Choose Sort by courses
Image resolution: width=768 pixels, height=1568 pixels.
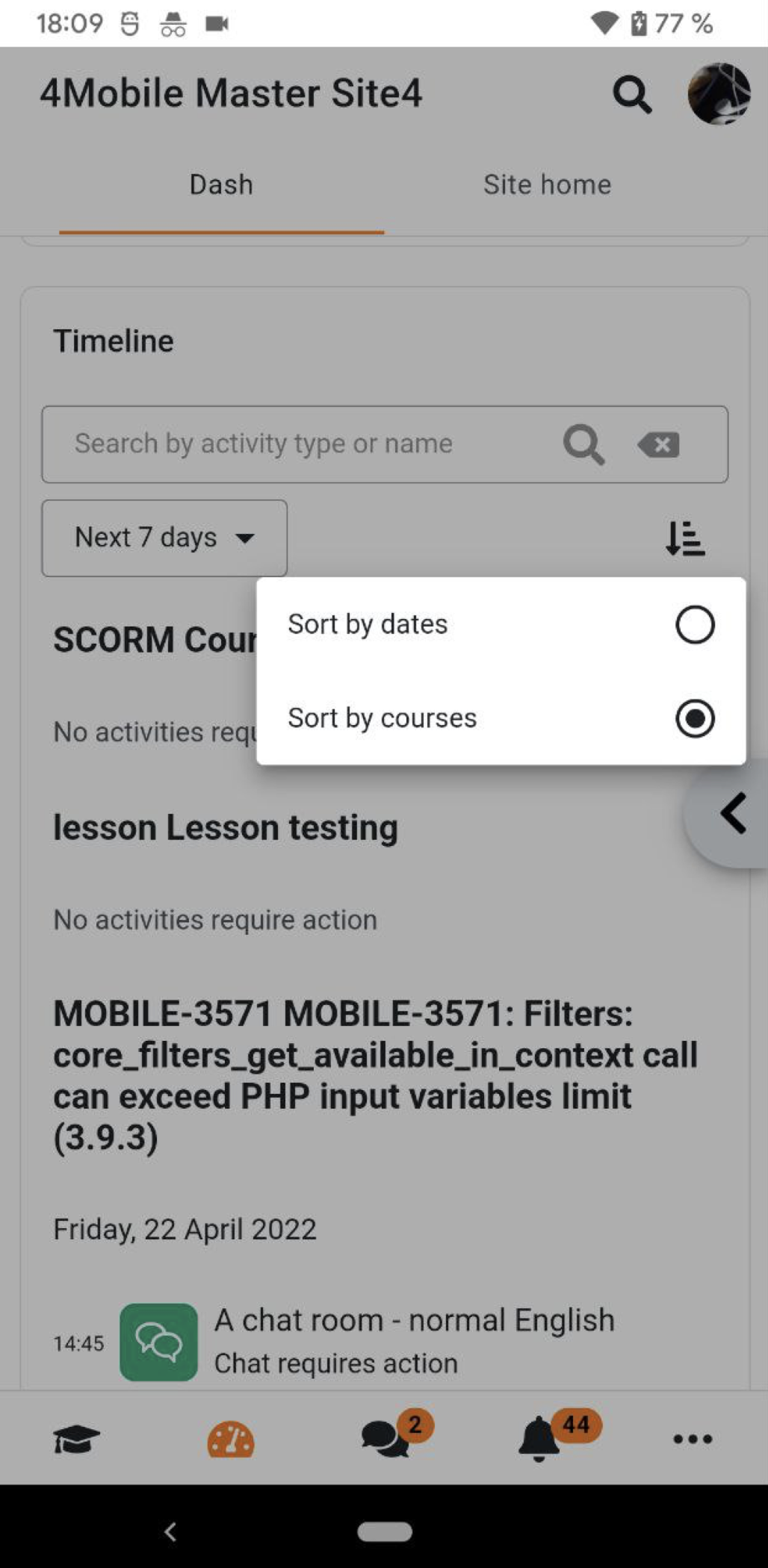coord(501,718)
